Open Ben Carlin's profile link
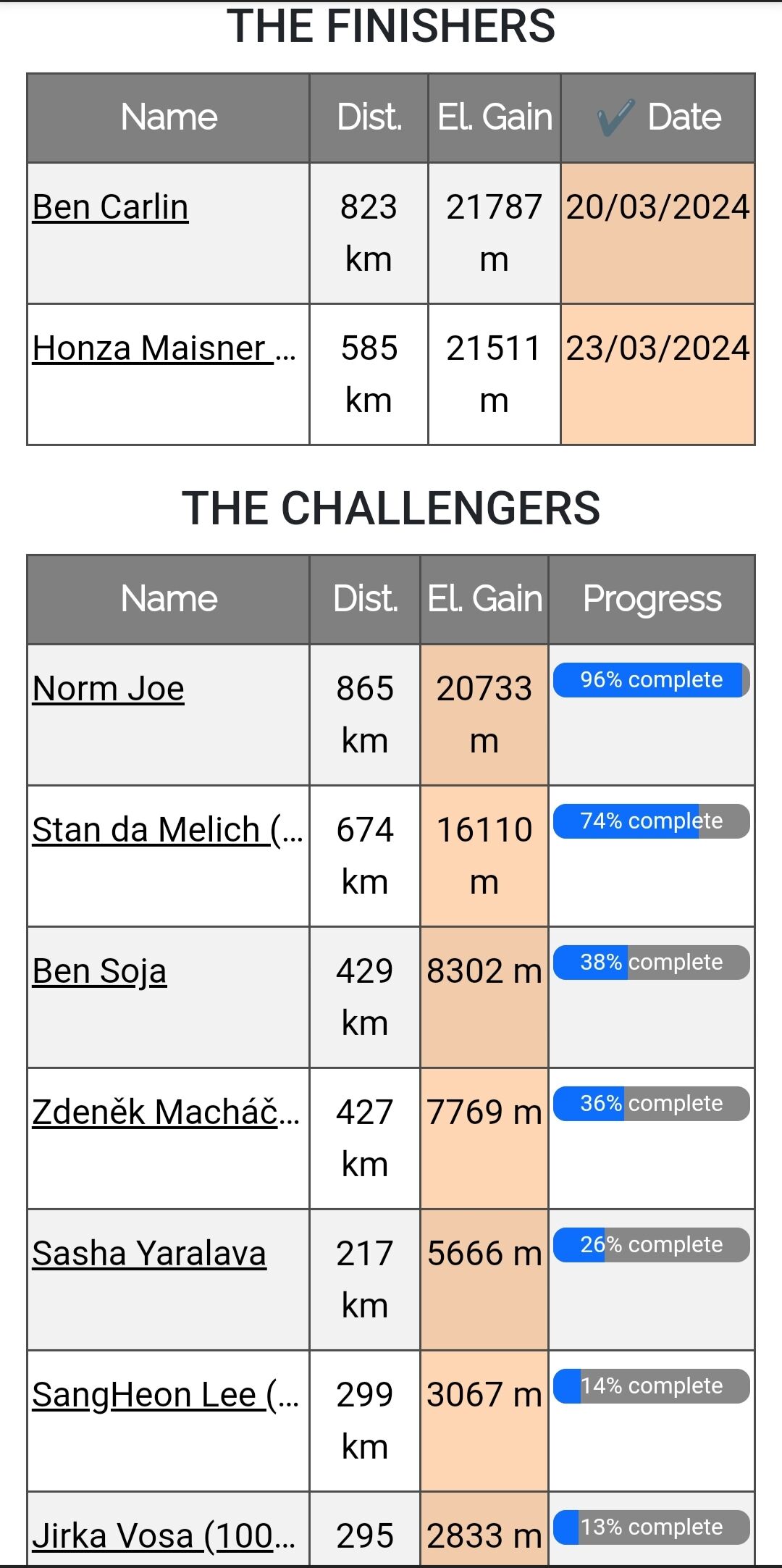Viewport: 782px width, 1568px height. (111, 207)
